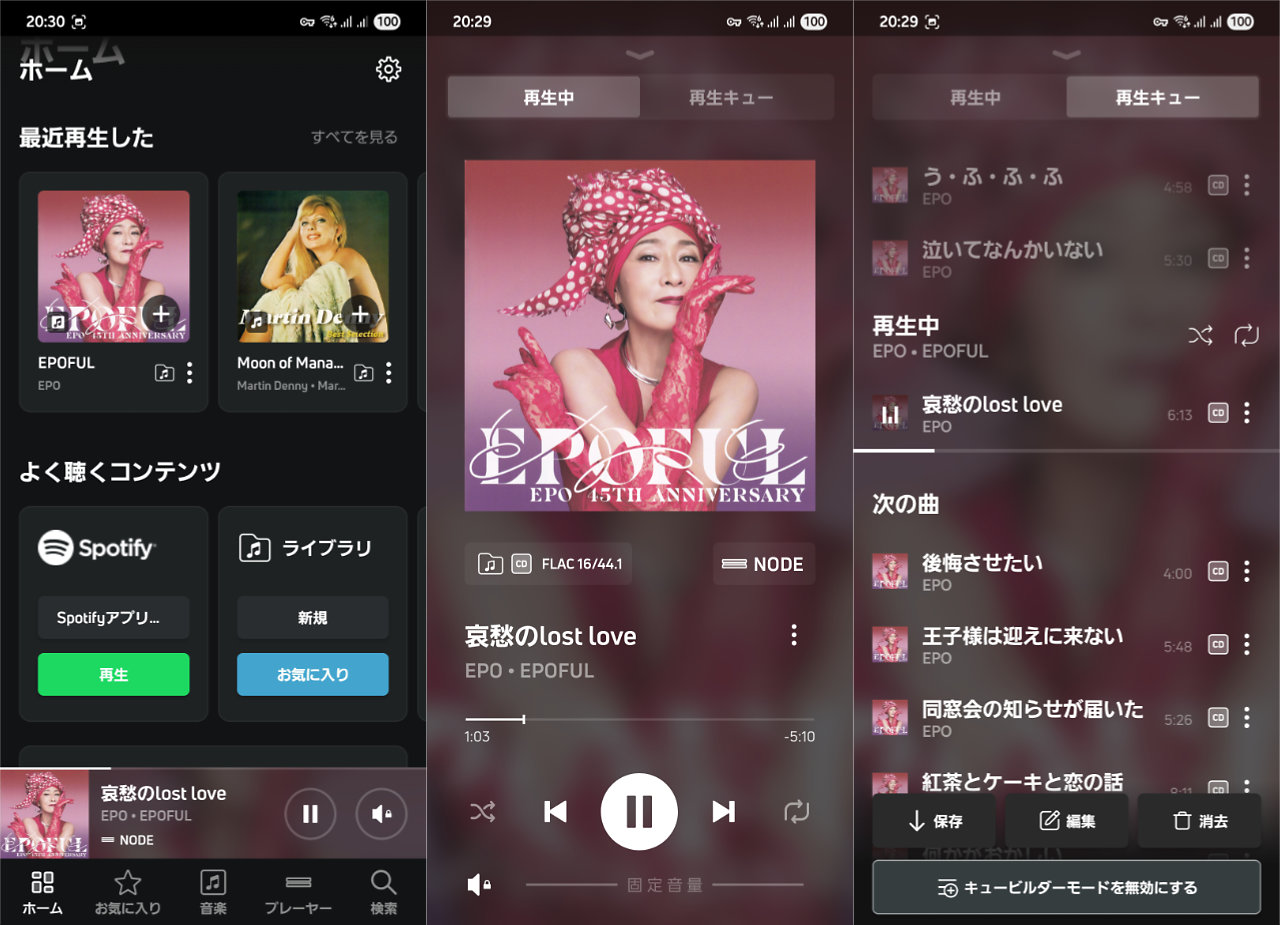
Task: Open the Spotifyアプリ button on the Spotify card
Action: 113,618
